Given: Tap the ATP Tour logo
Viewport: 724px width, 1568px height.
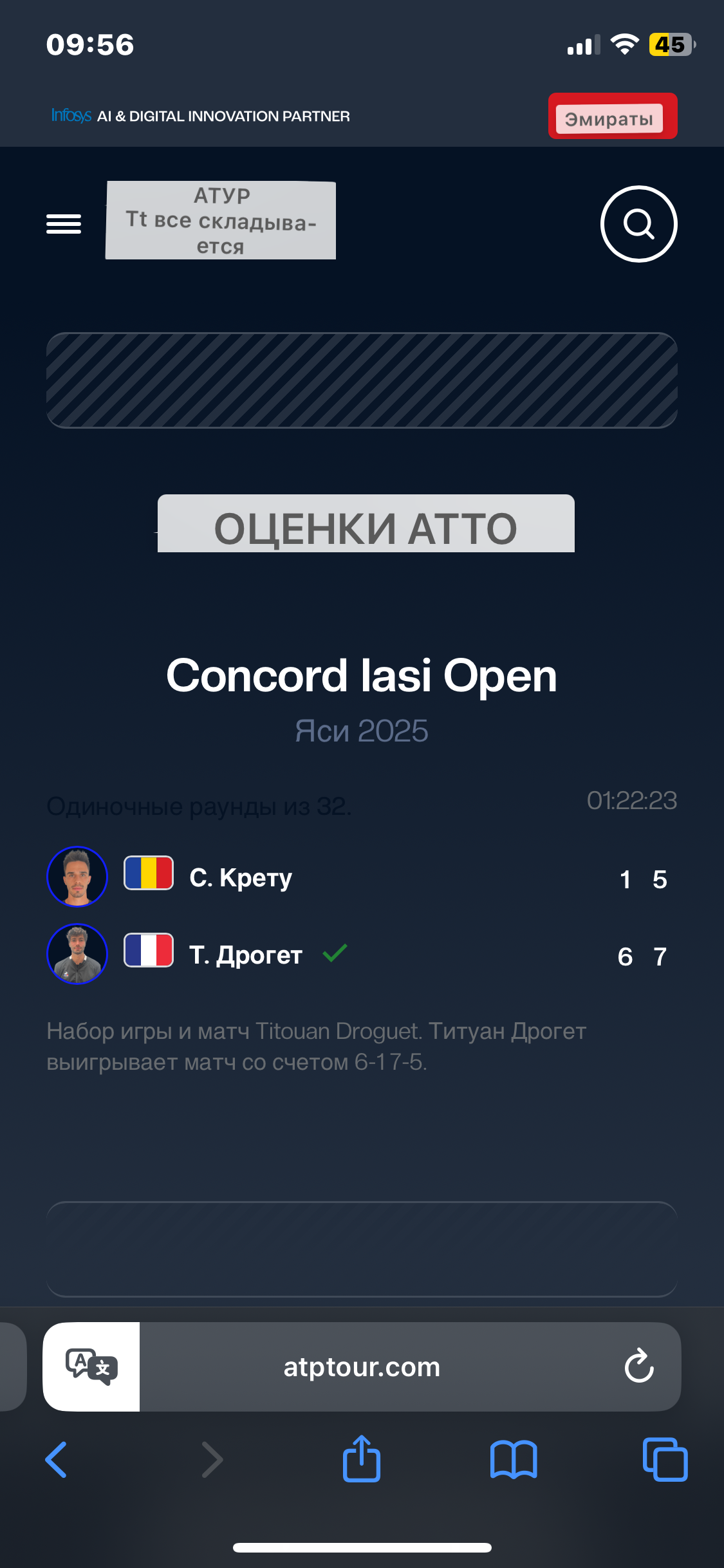Looking at the screenshot, I should (221, 221).
